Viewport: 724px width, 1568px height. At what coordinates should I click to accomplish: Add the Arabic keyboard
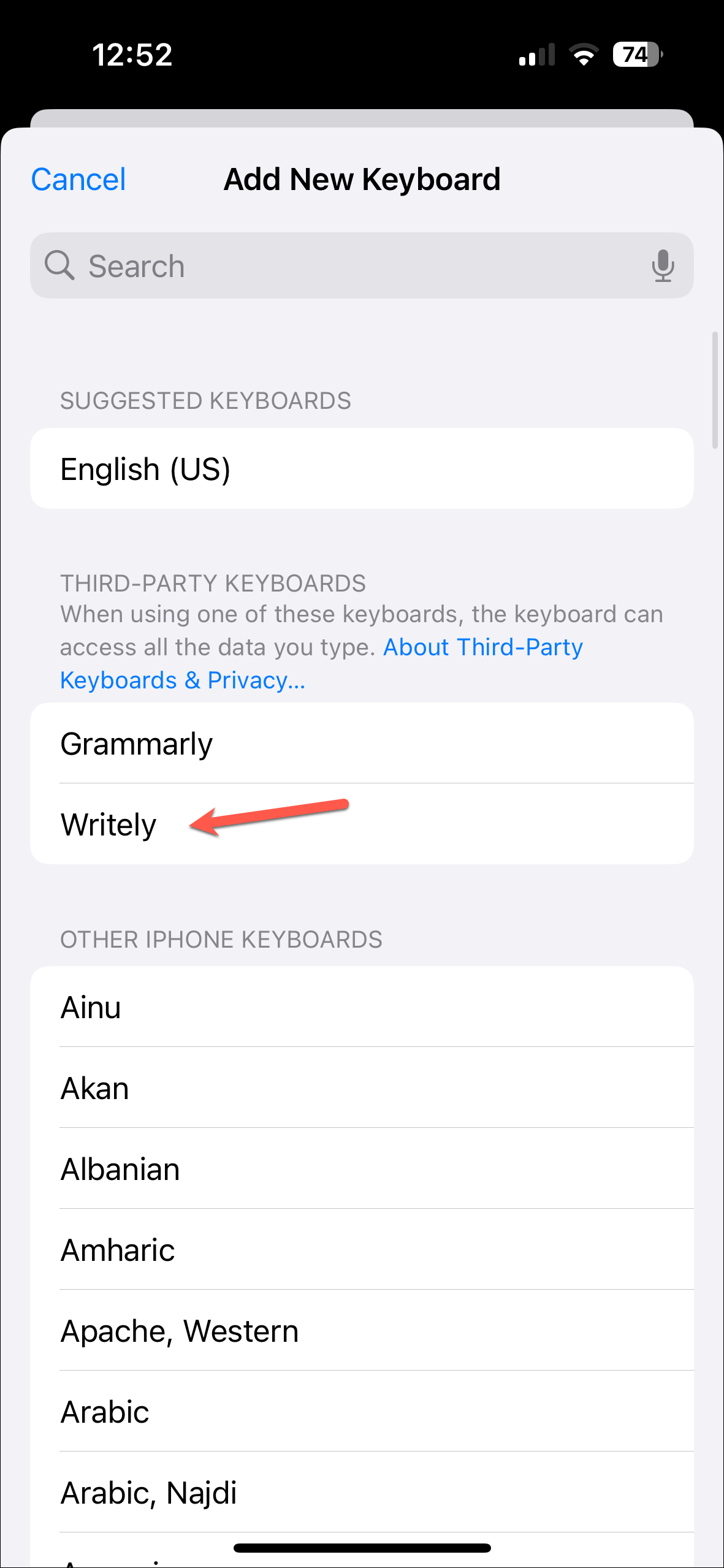[362, 1412]
